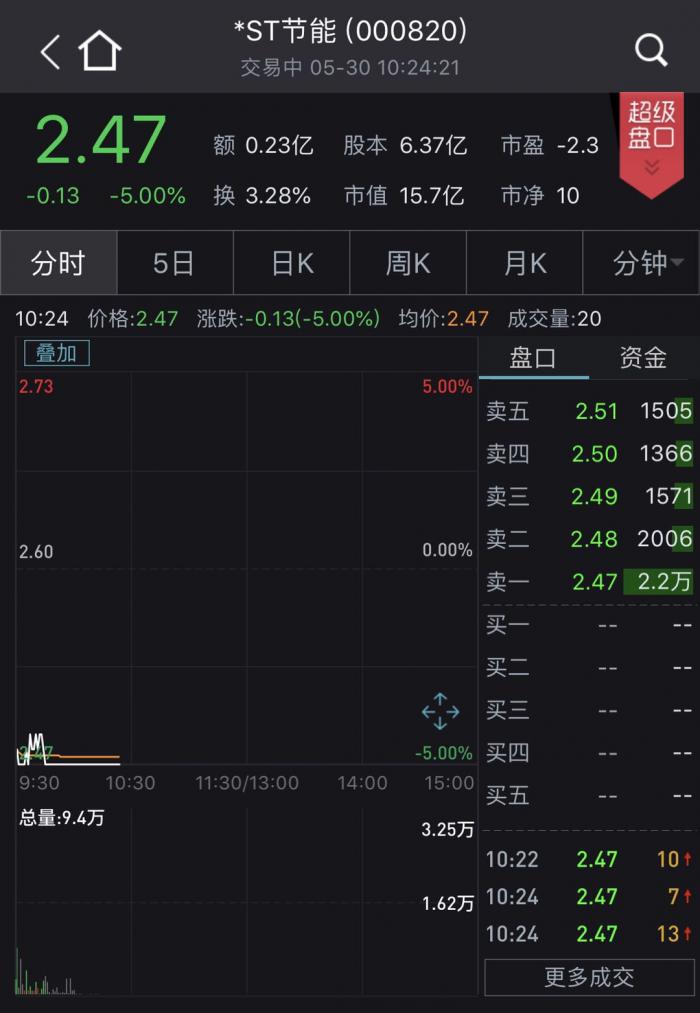Search for another stock
The height and width of the screenshot is (1013, 700).
(651, 49)
